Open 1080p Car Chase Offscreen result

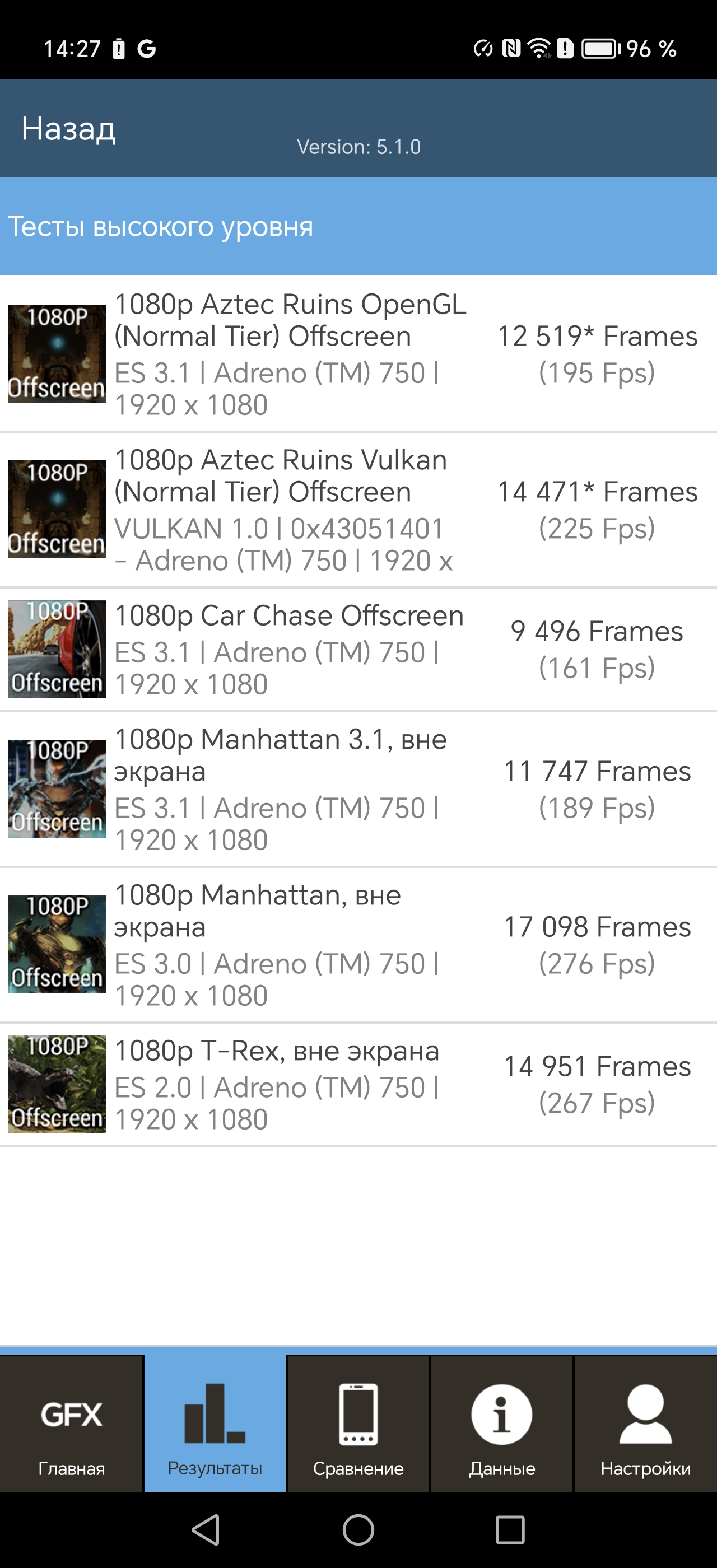point(358,650)
